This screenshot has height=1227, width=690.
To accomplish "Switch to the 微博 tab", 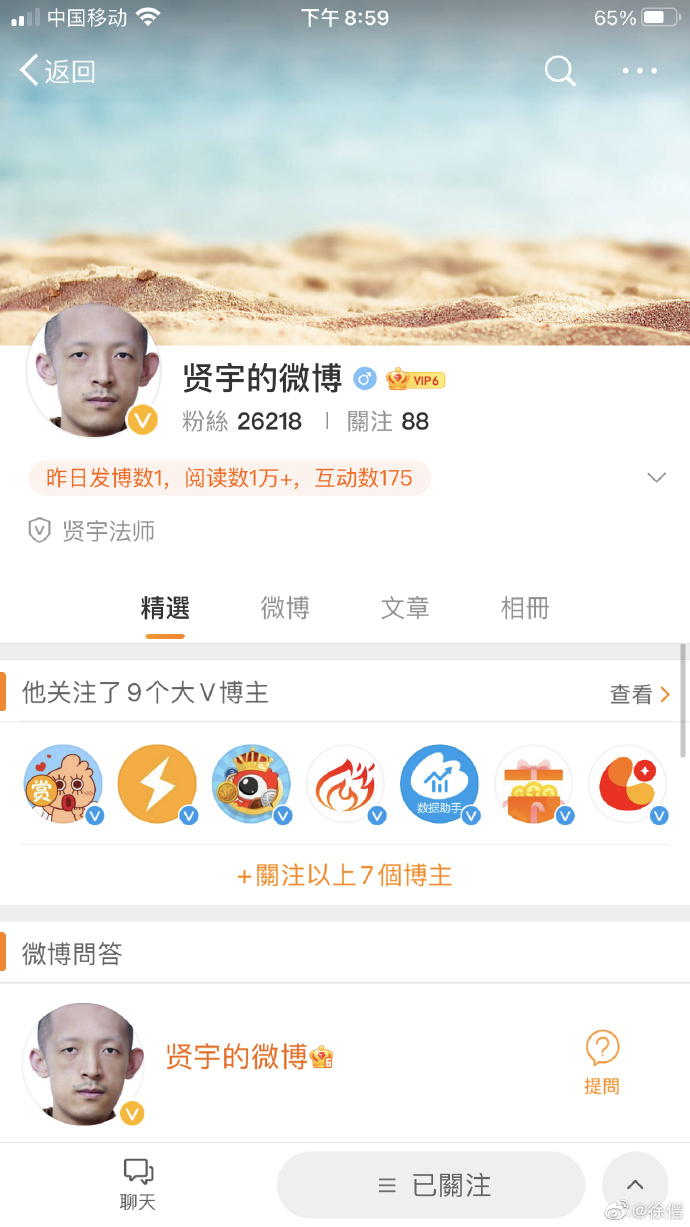I will pos(285,608).
